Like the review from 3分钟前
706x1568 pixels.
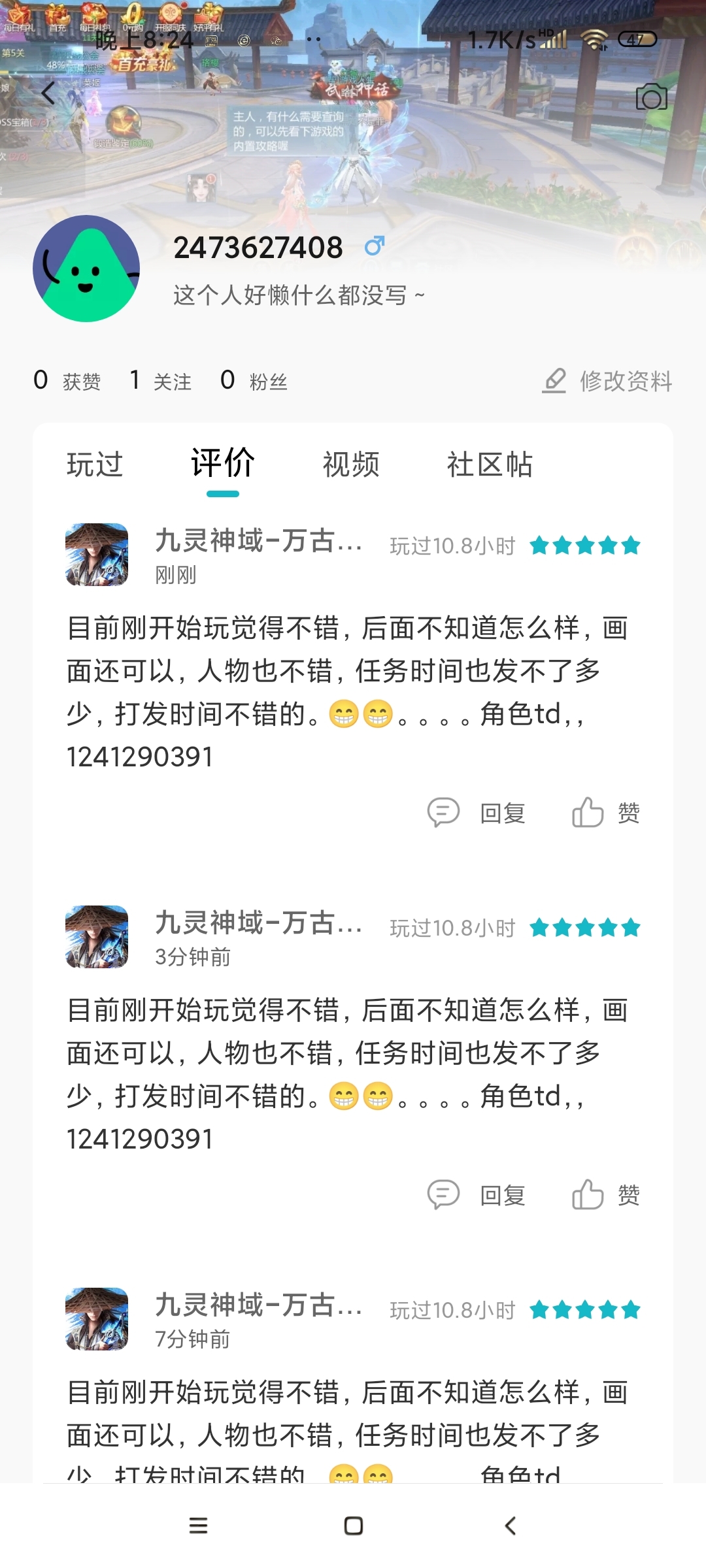pos(606,1195)
